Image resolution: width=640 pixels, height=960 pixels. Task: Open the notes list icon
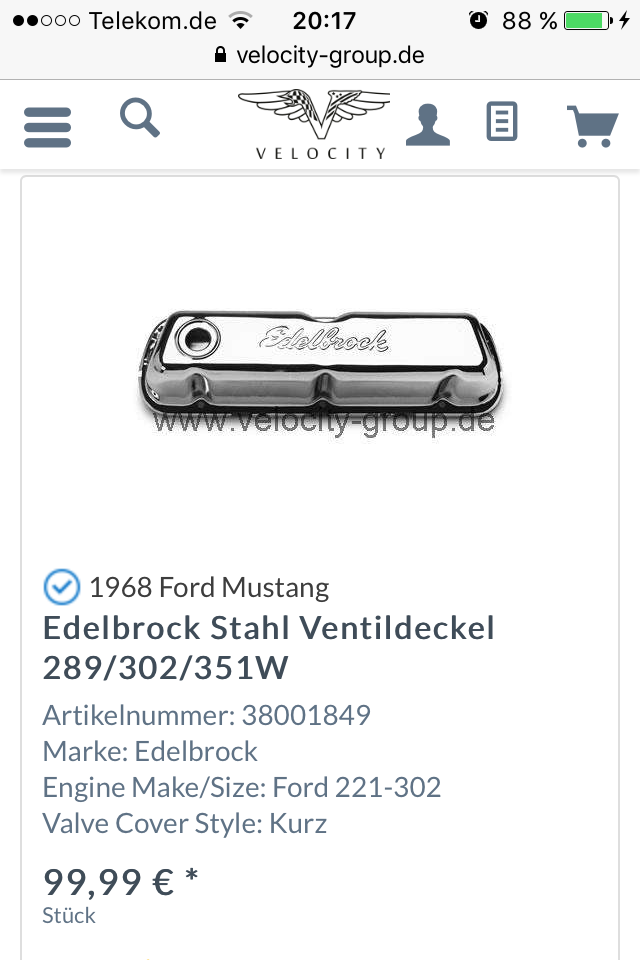coord(502,122)
